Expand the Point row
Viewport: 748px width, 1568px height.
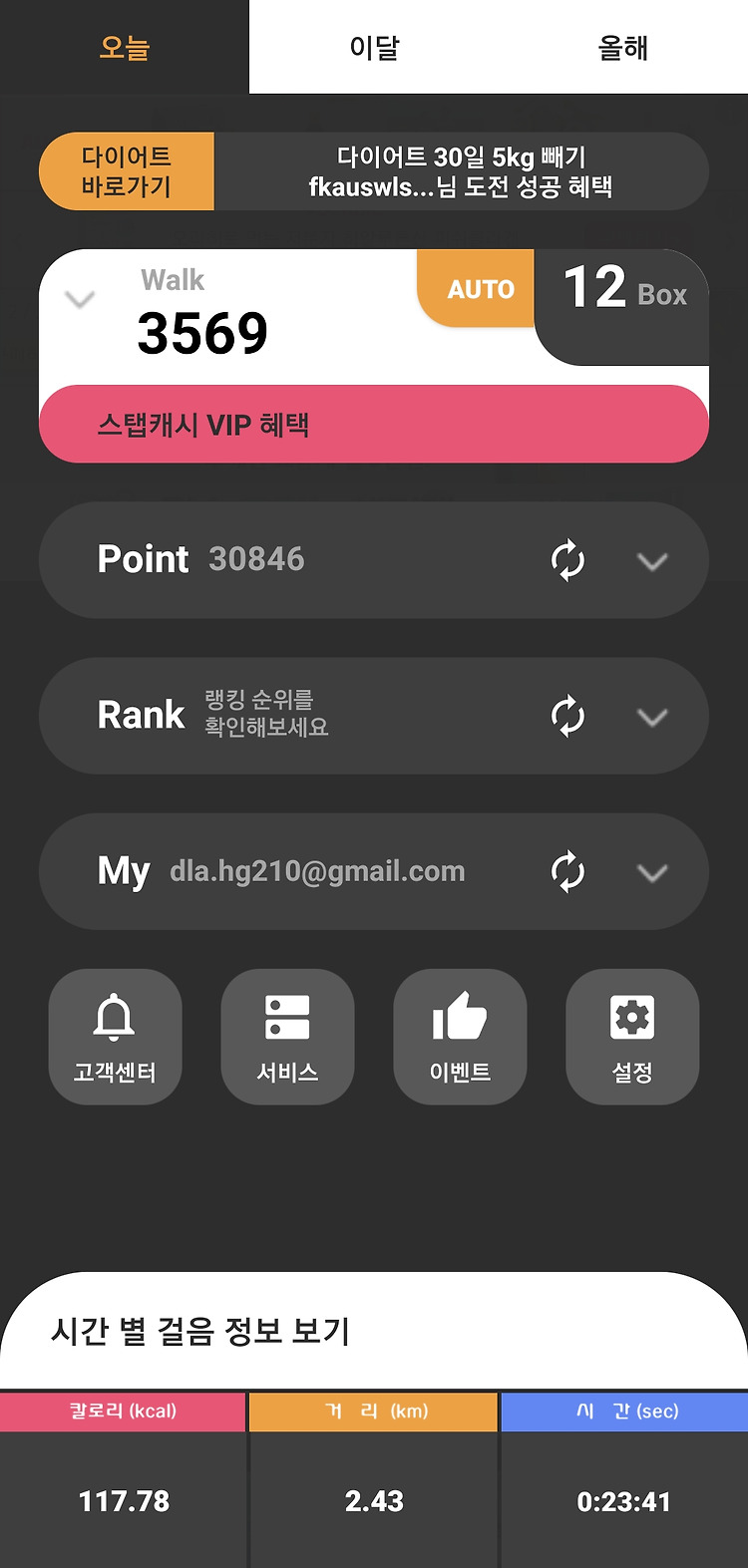pos(652,561)
